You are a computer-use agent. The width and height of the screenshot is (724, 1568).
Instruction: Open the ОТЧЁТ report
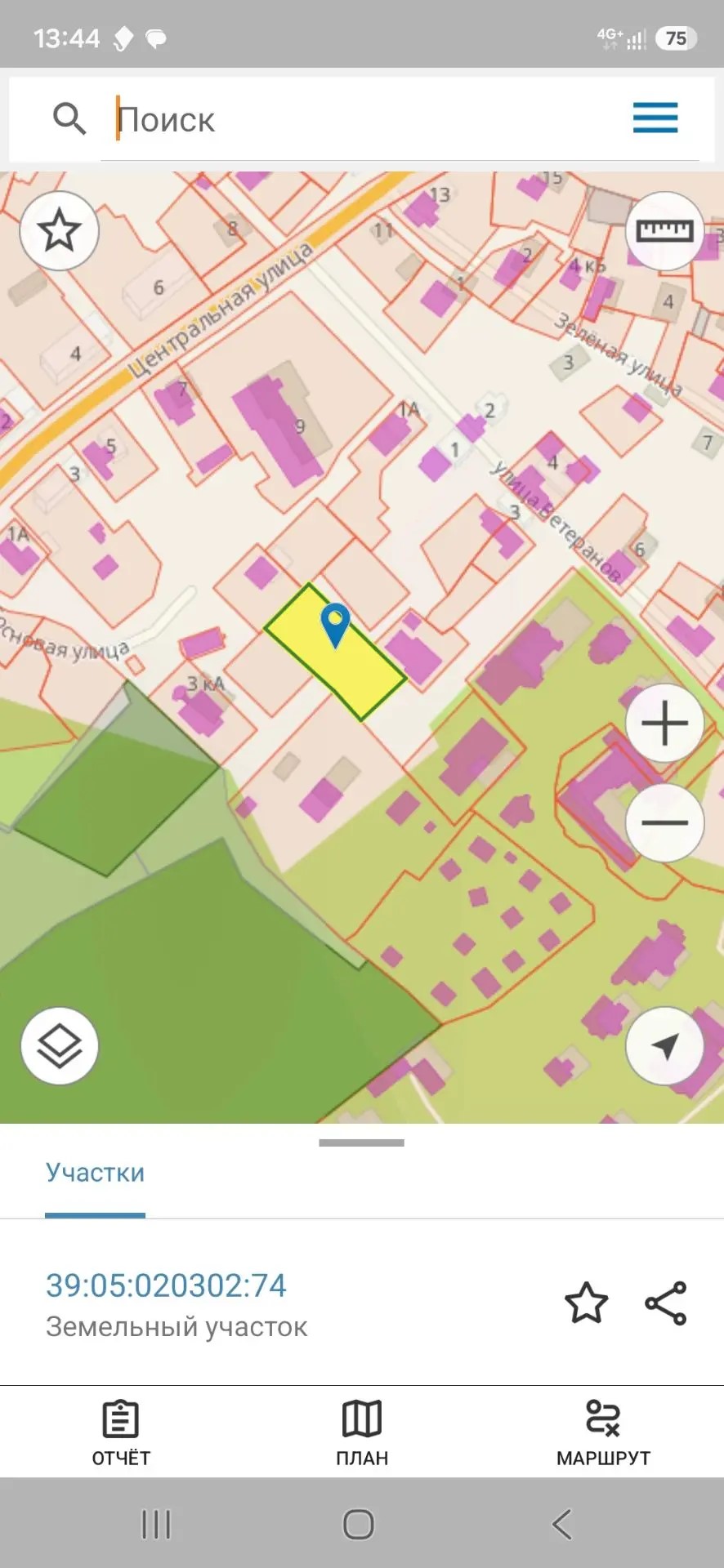pos(121,1434)
